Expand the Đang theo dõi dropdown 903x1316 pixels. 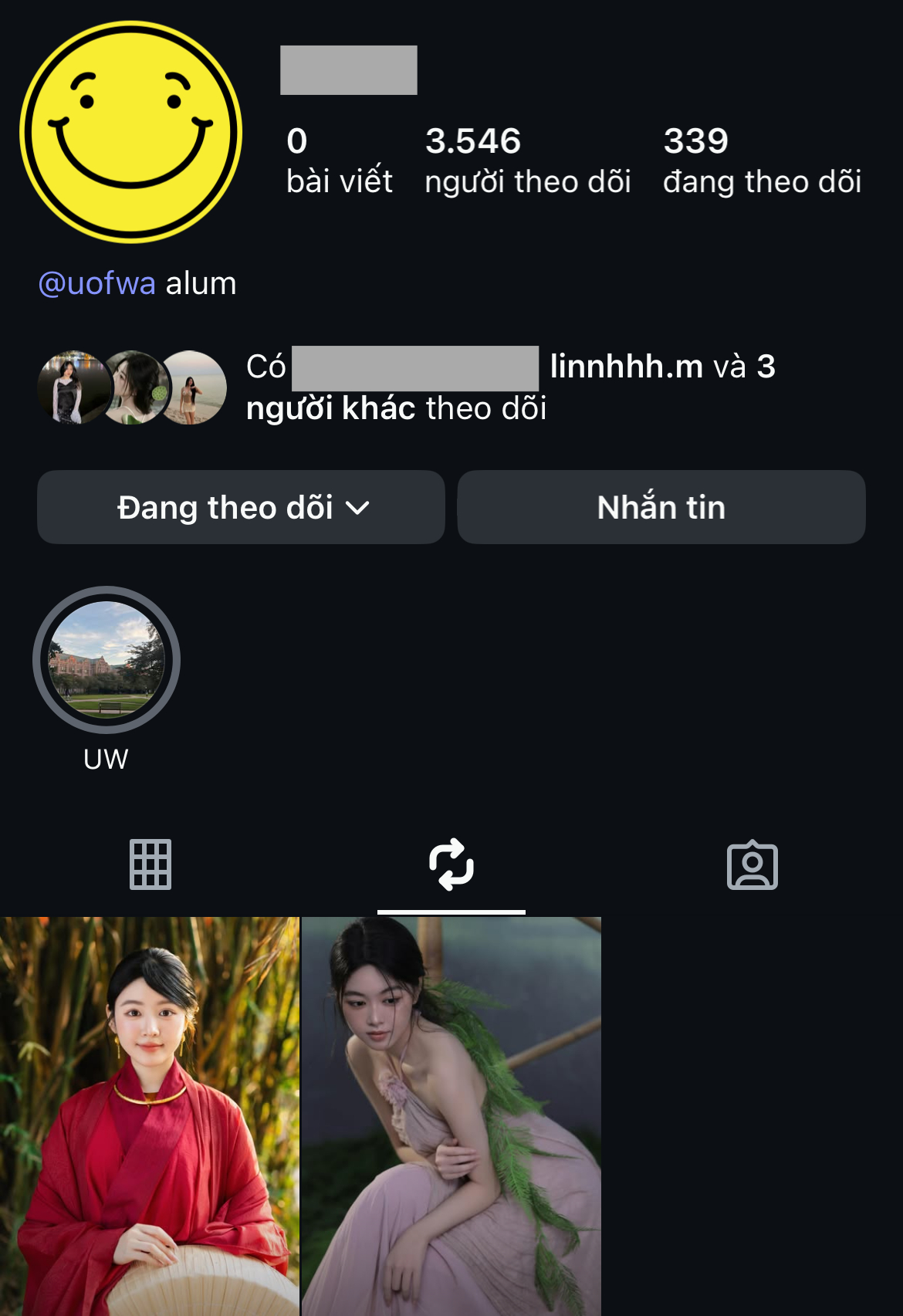tap(240, 507)
